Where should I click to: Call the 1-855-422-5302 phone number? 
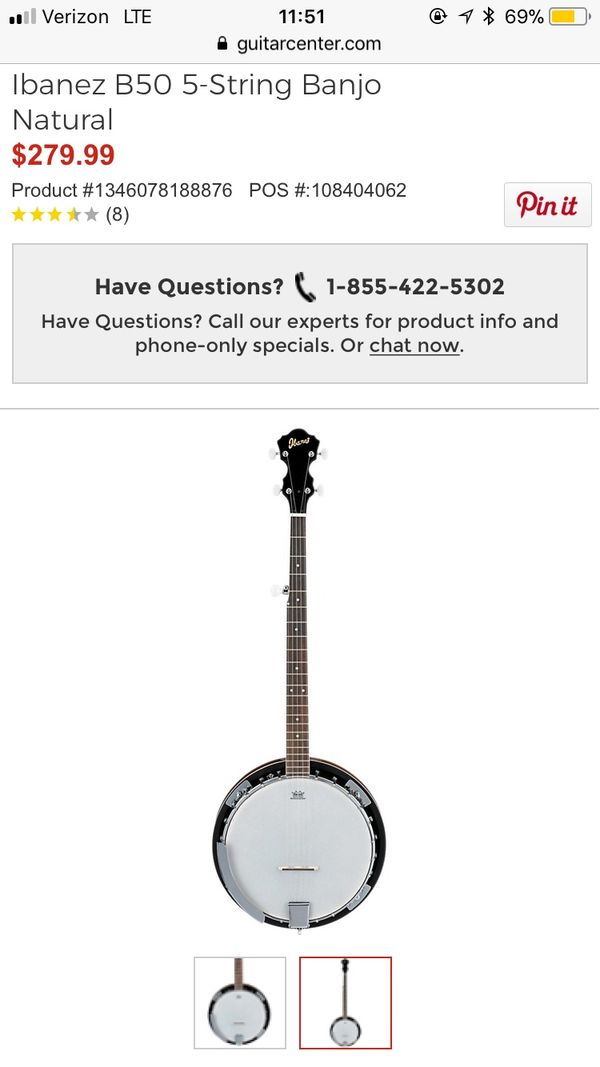[415, 286]
